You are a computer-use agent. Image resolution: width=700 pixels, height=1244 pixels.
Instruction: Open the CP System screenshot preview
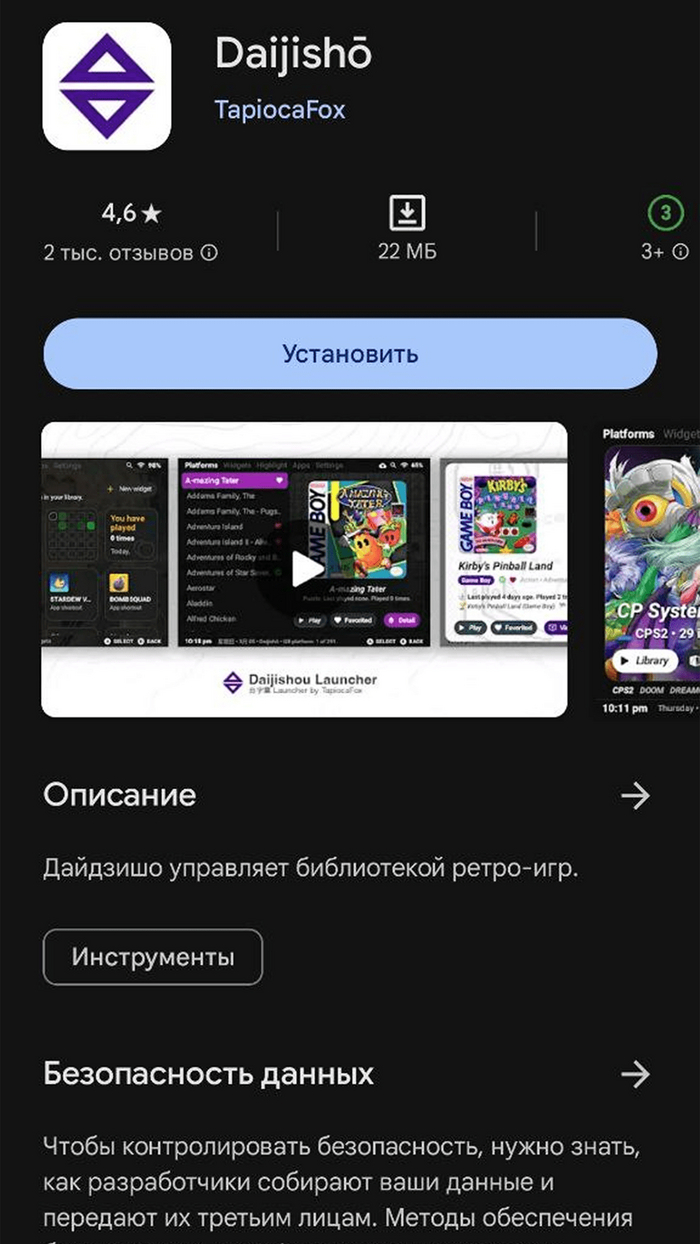coord(652,570)
